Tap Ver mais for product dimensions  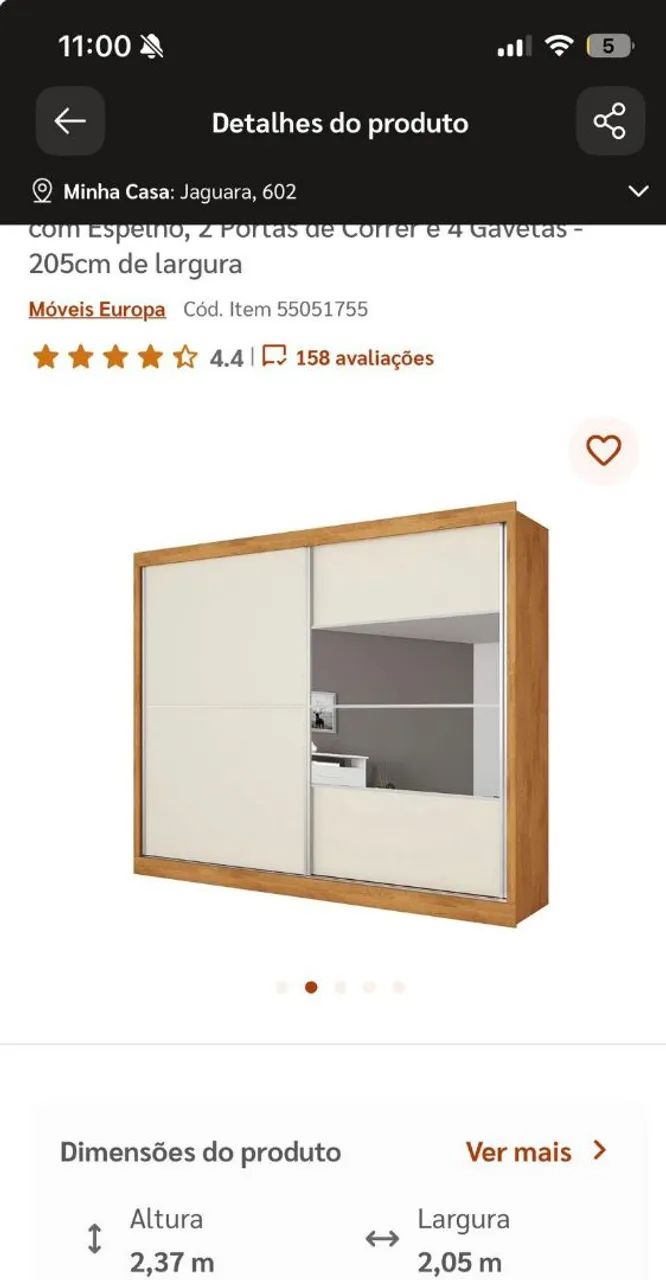[x=537, y=1151]
